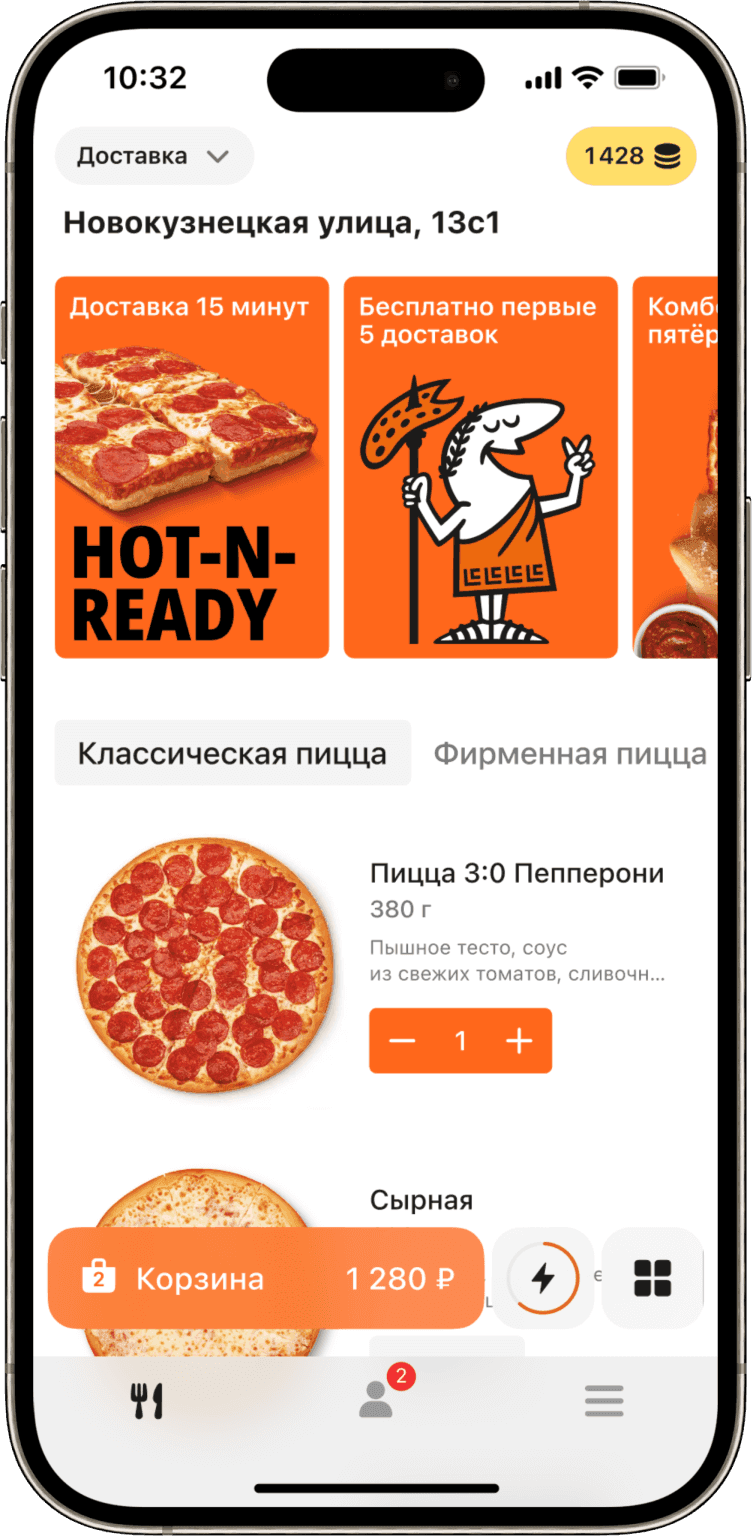This screenshot has width=752, height=1536.
Task: Switch to the Фирменная пицца tab
Action: click(x=570, y=753)
